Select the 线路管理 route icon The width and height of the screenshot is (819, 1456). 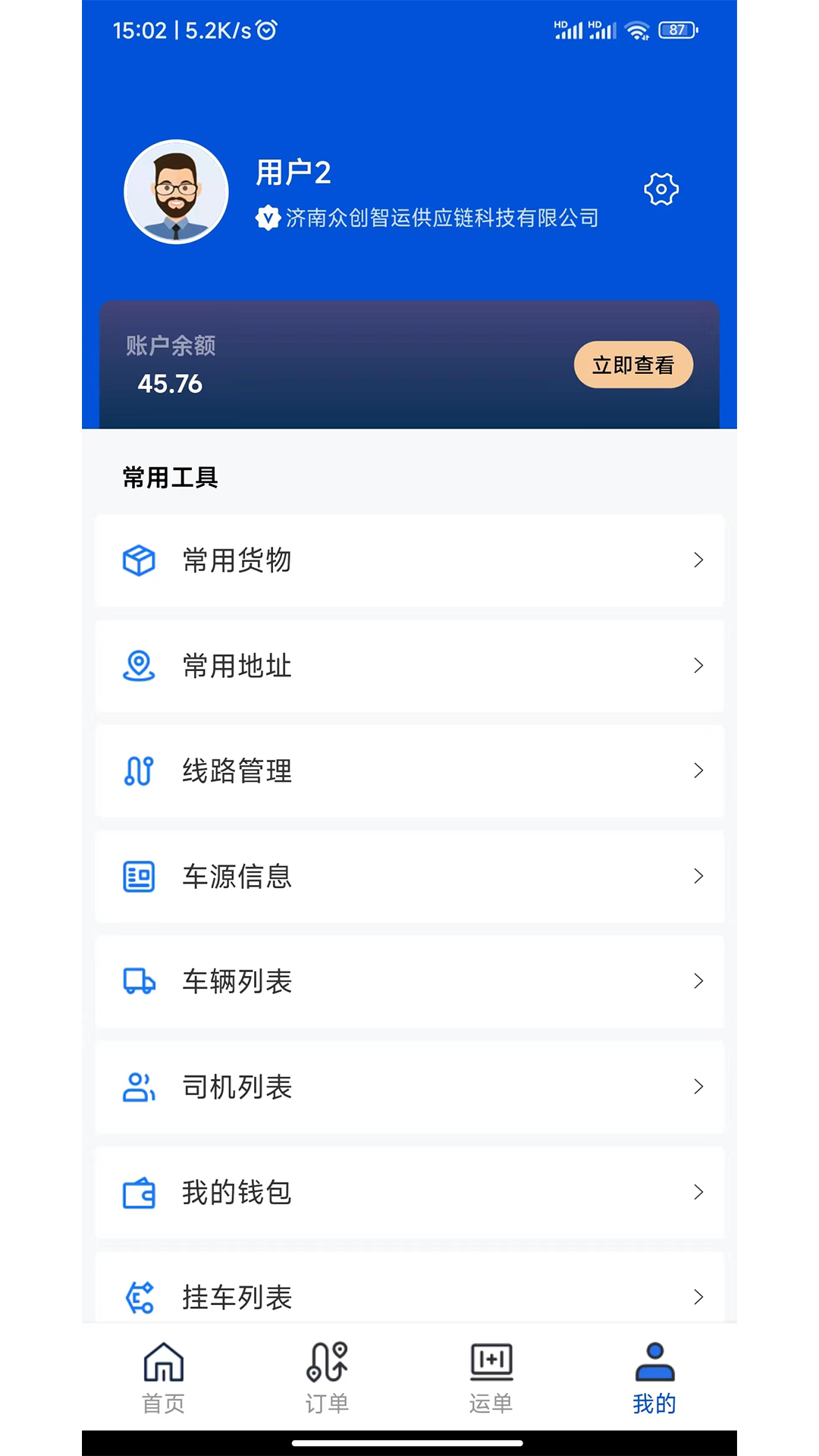tap(139, 771)
